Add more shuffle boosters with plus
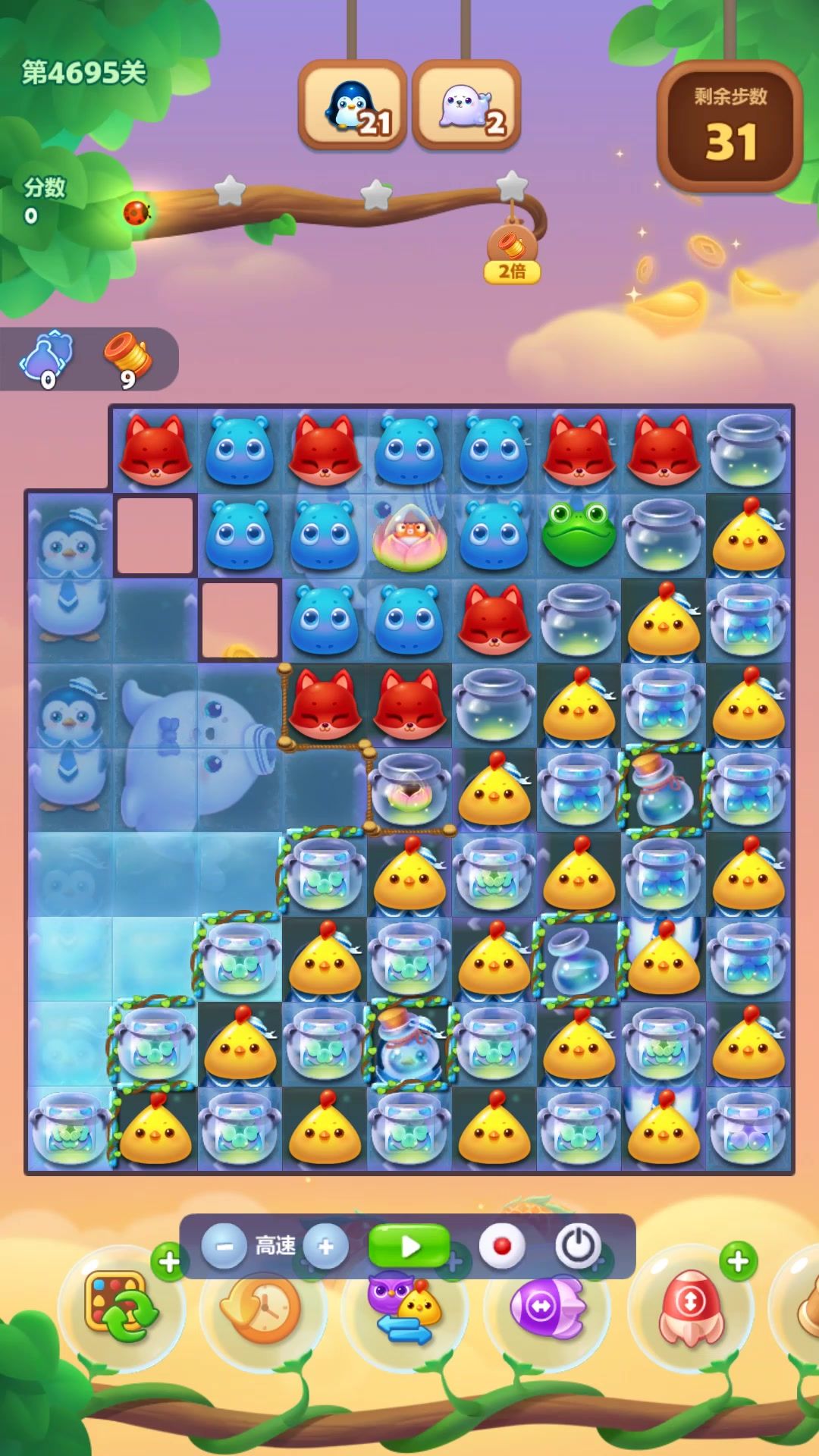Image resolution: width=819 pixels, height=1456 pixels. pyautogui.click(x=168, y=1262)
